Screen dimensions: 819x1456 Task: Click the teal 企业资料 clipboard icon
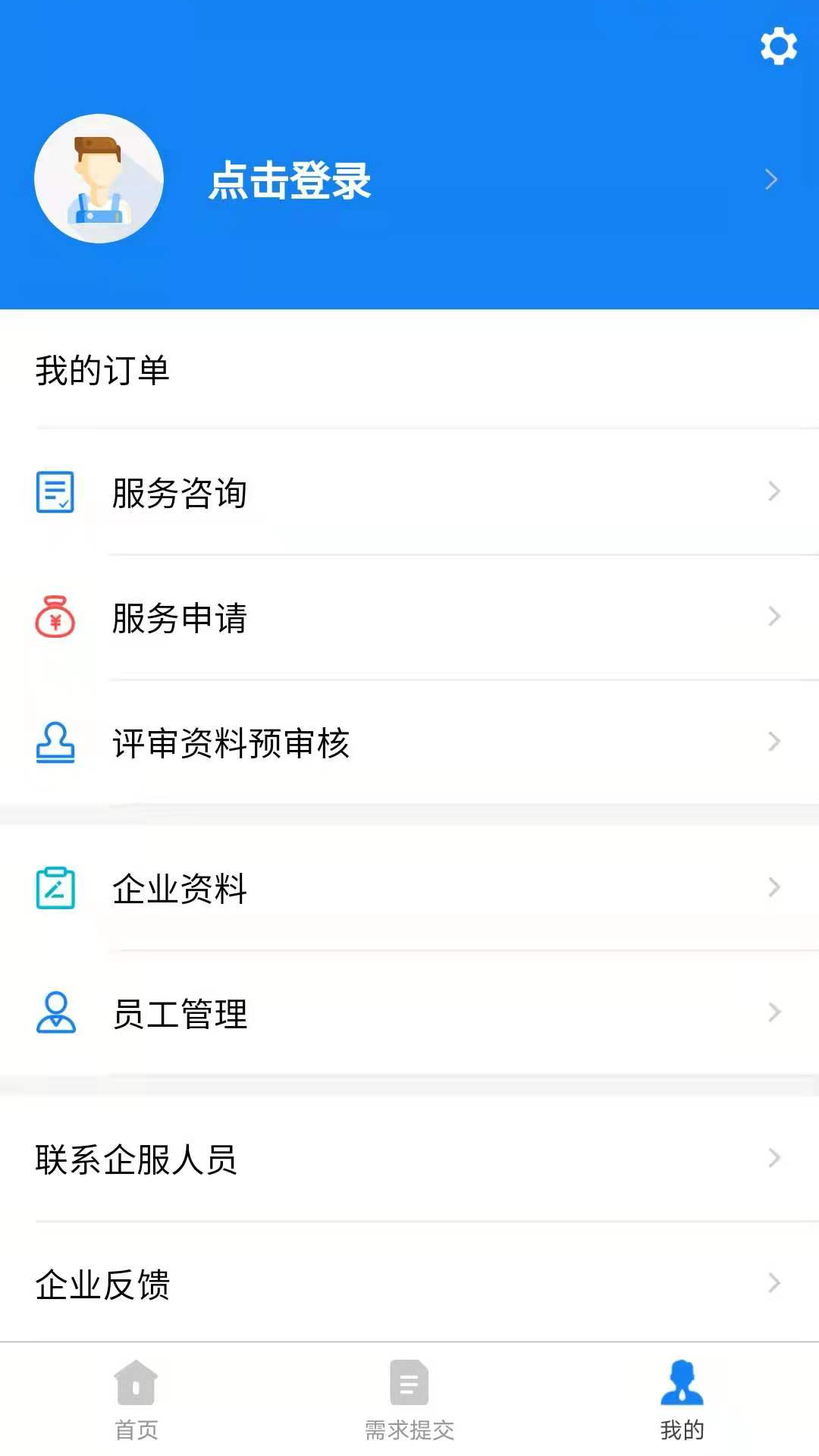pyautogui.click(x=54, y=886)
